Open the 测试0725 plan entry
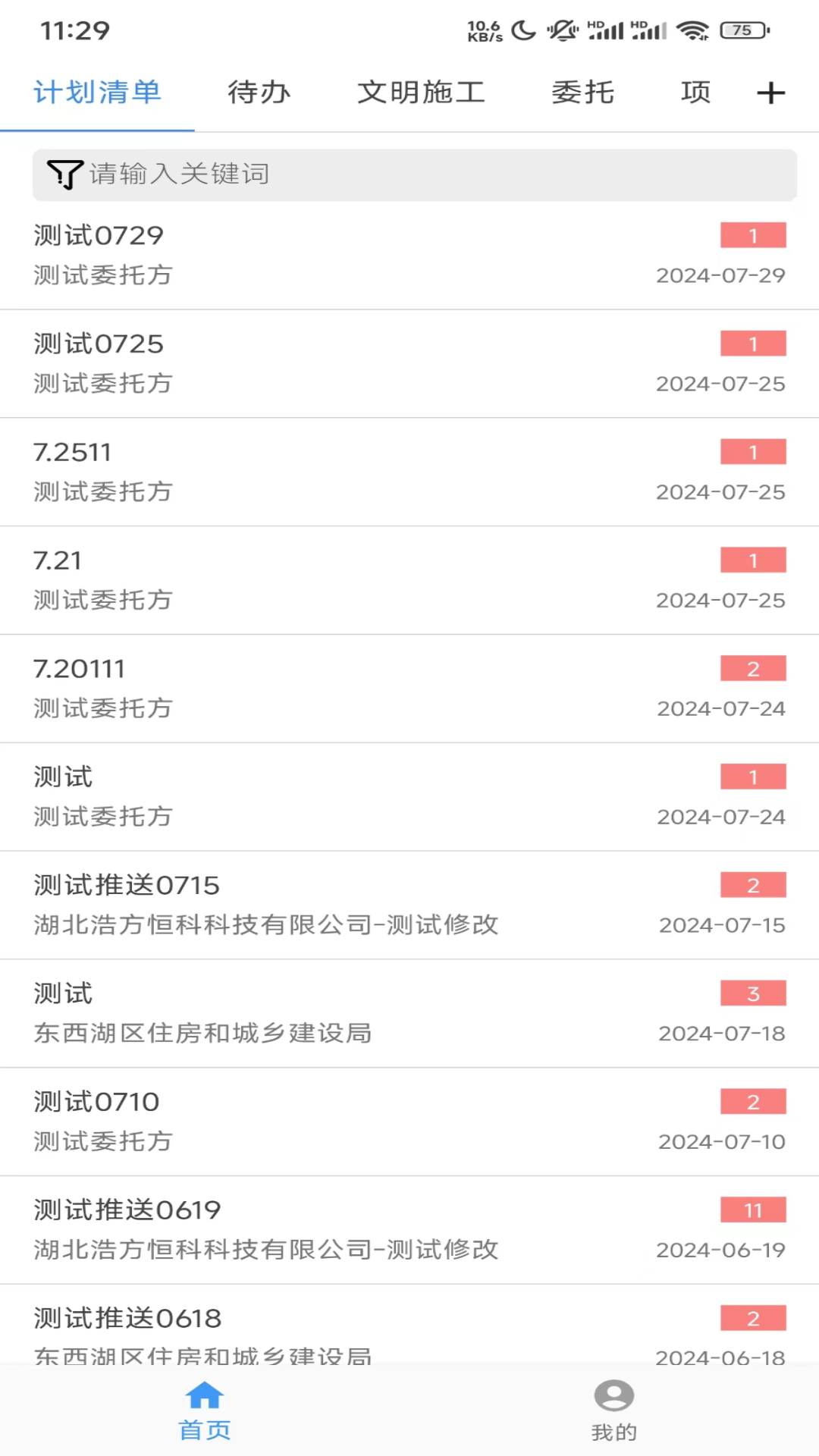 (x=303, y=362)
